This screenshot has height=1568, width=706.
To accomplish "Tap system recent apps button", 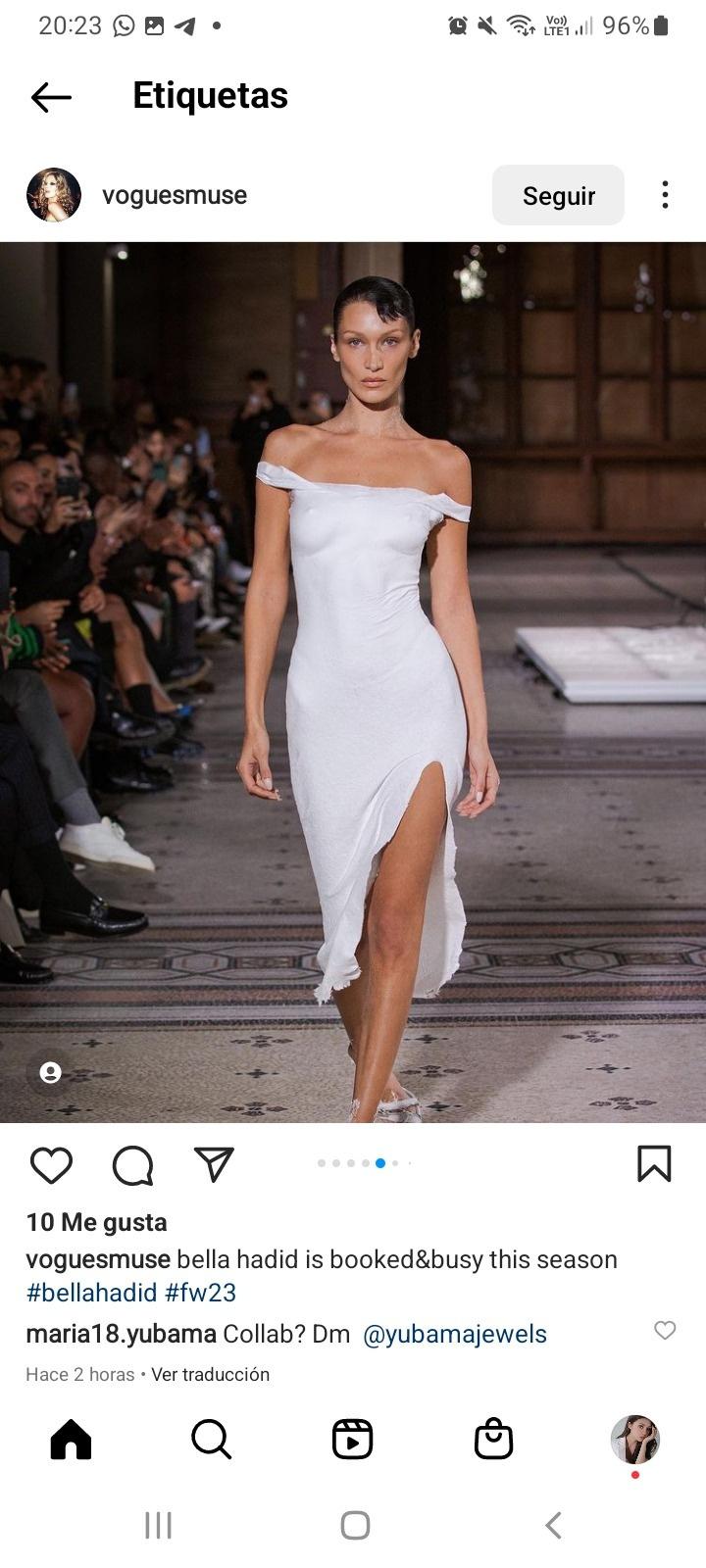I will [158, 1525].
